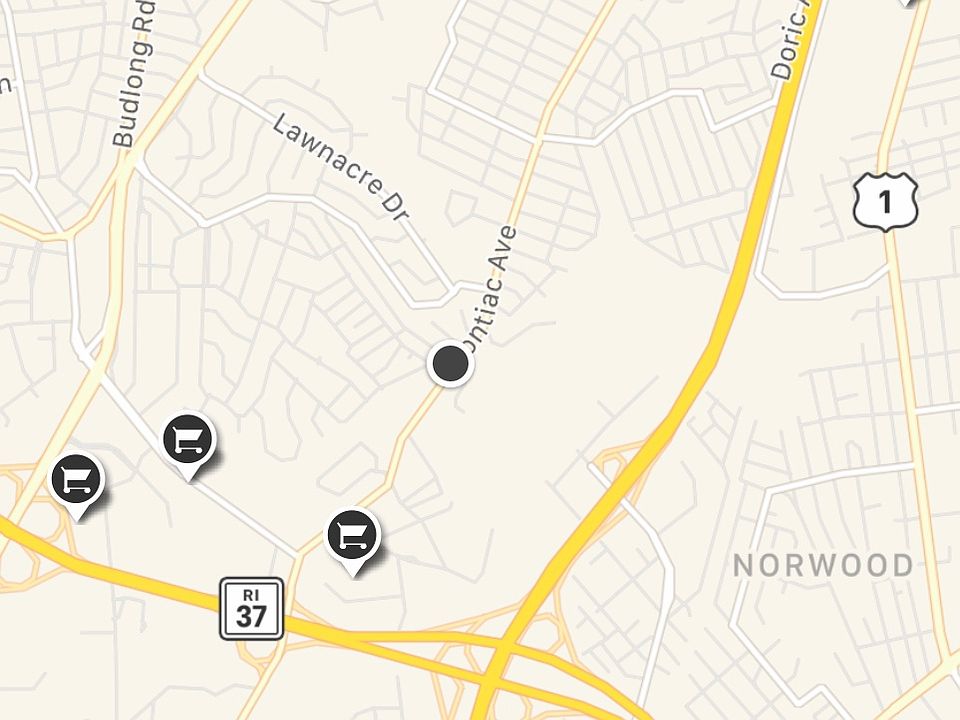Screen dimensions: 960x720
Task: Tap the round dark marker on Pontiac Ave
Action: [451, 364]
